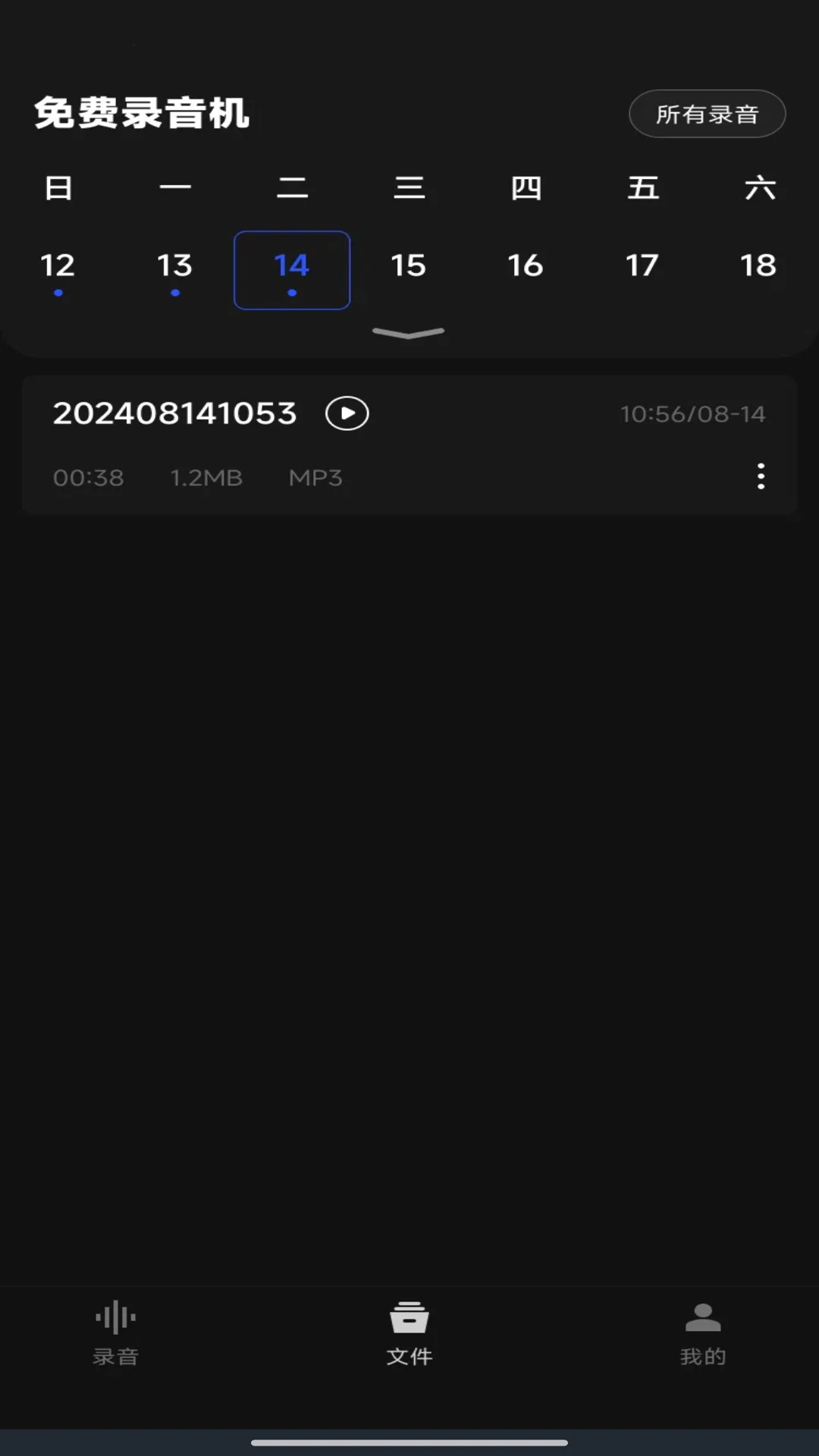This screenshot has height=1456, width=819.
Task: Expand the calendar with the down chevron
Action: (409, 332)
